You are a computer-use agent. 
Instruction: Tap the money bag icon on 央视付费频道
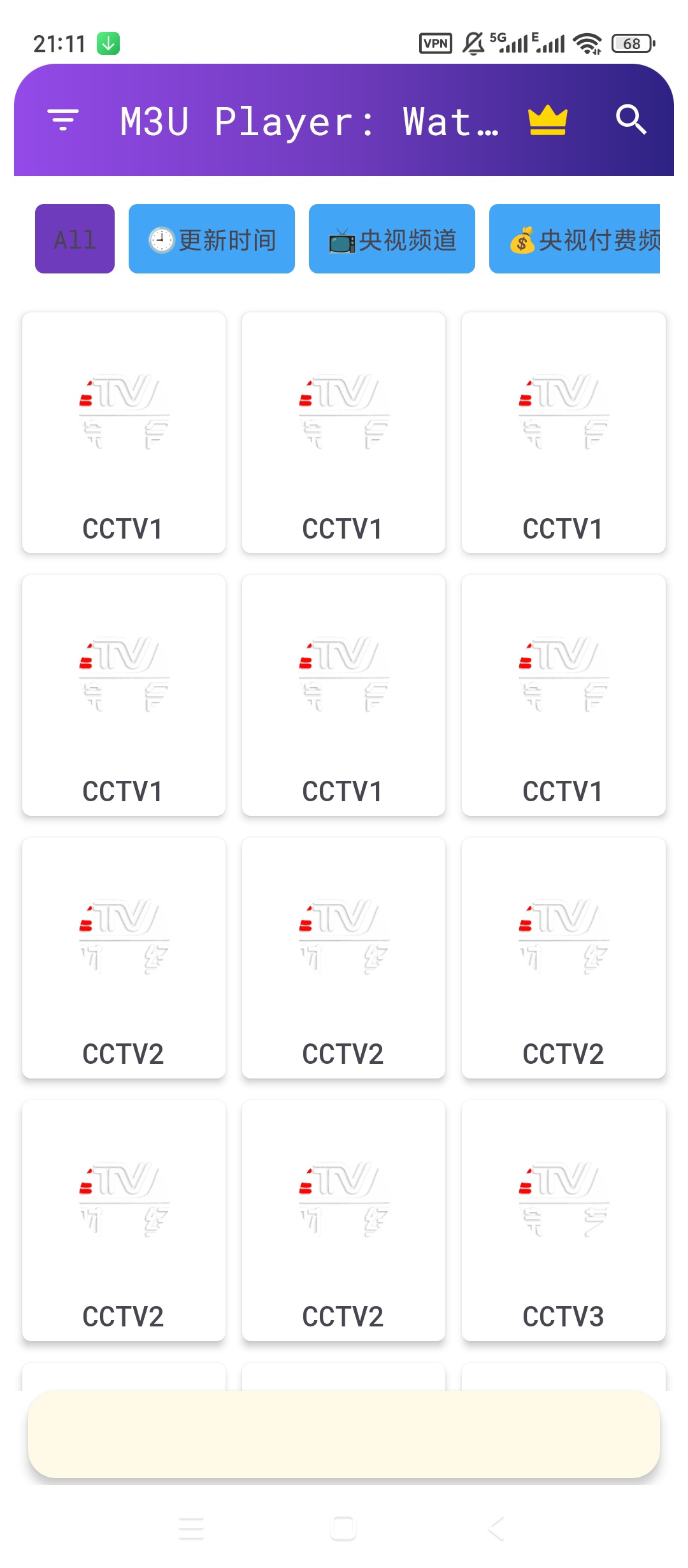[x=522, y=240]
